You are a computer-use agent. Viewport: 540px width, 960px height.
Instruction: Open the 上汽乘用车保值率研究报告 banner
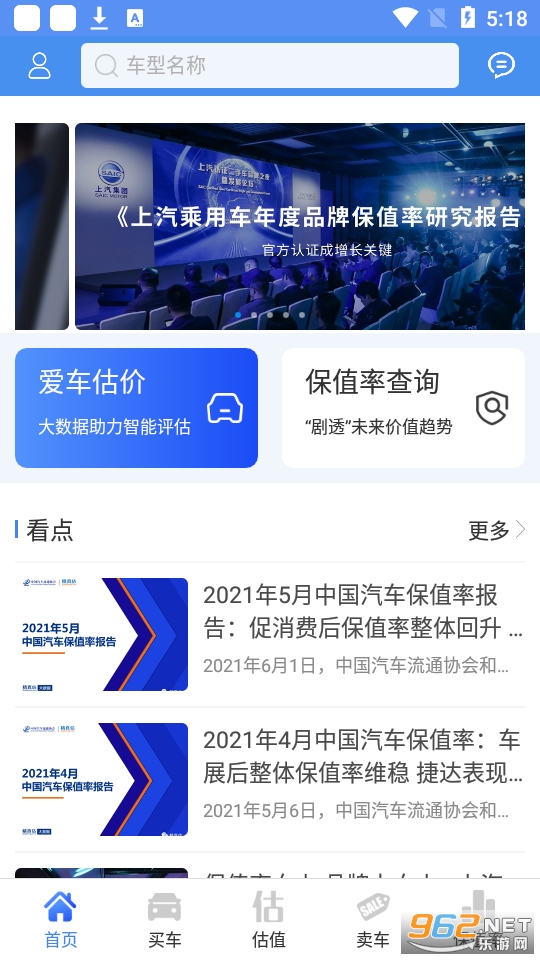tap(300, 227)
